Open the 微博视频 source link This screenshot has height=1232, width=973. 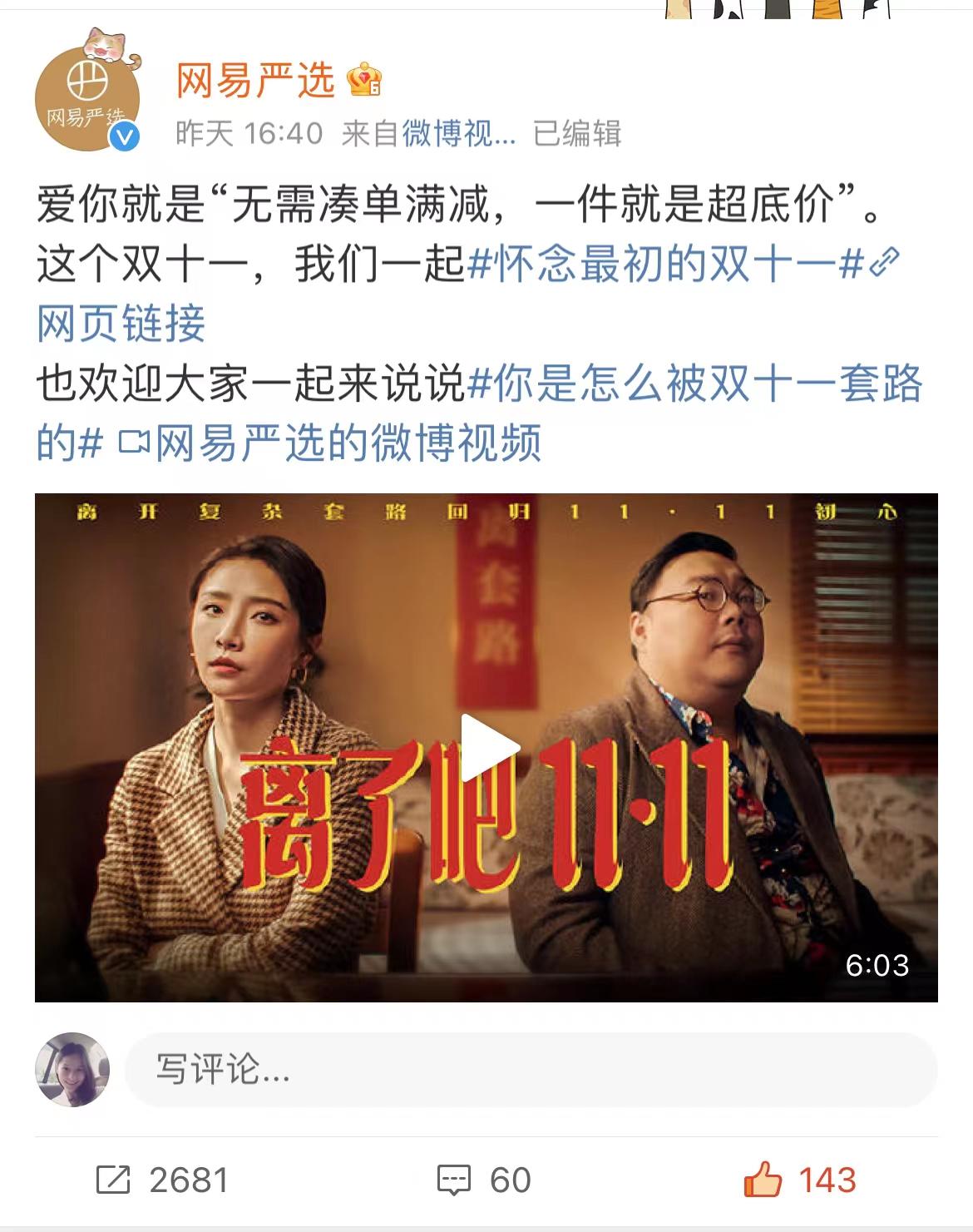(459, 133)
